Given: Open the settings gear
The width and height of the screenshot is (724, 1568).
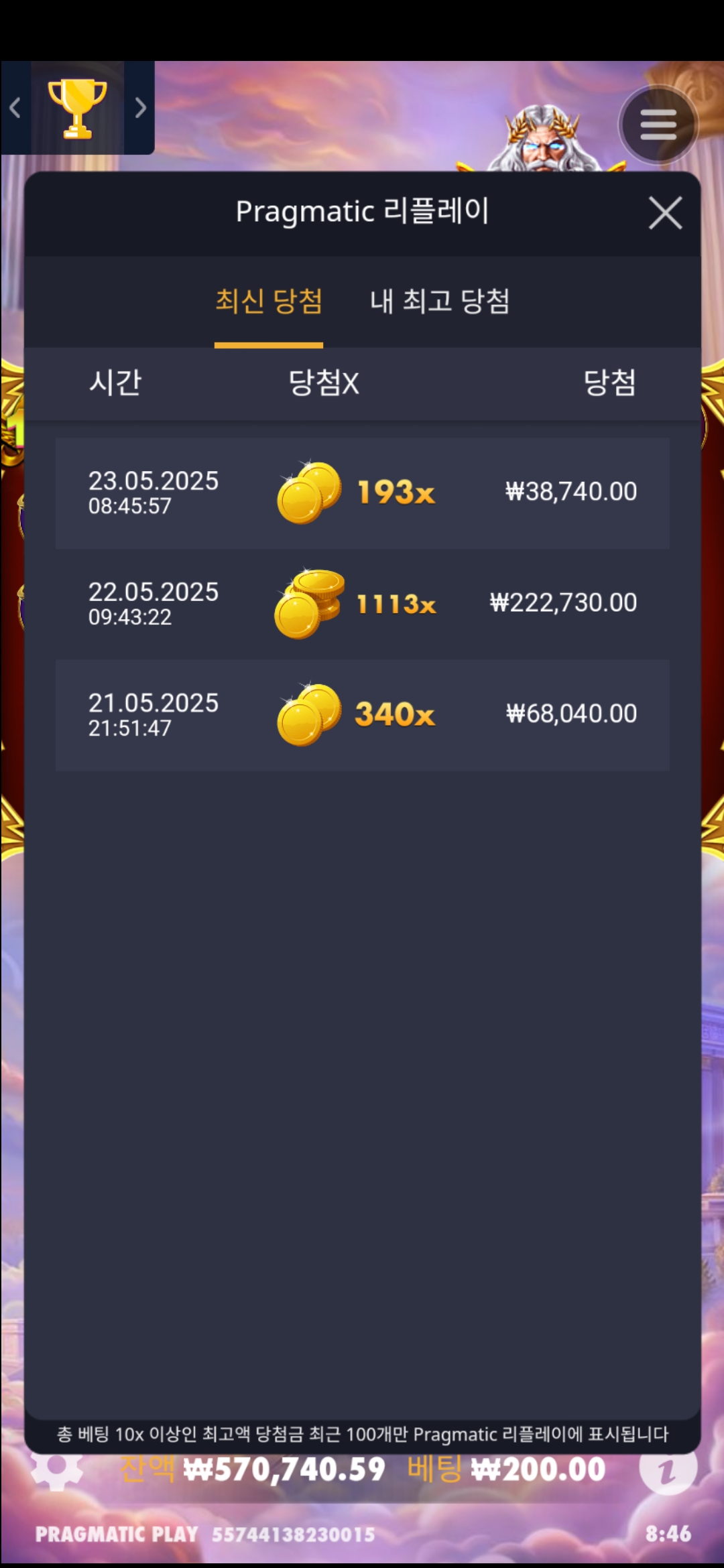Looking at the screenshot, I should click(57, 1472).
